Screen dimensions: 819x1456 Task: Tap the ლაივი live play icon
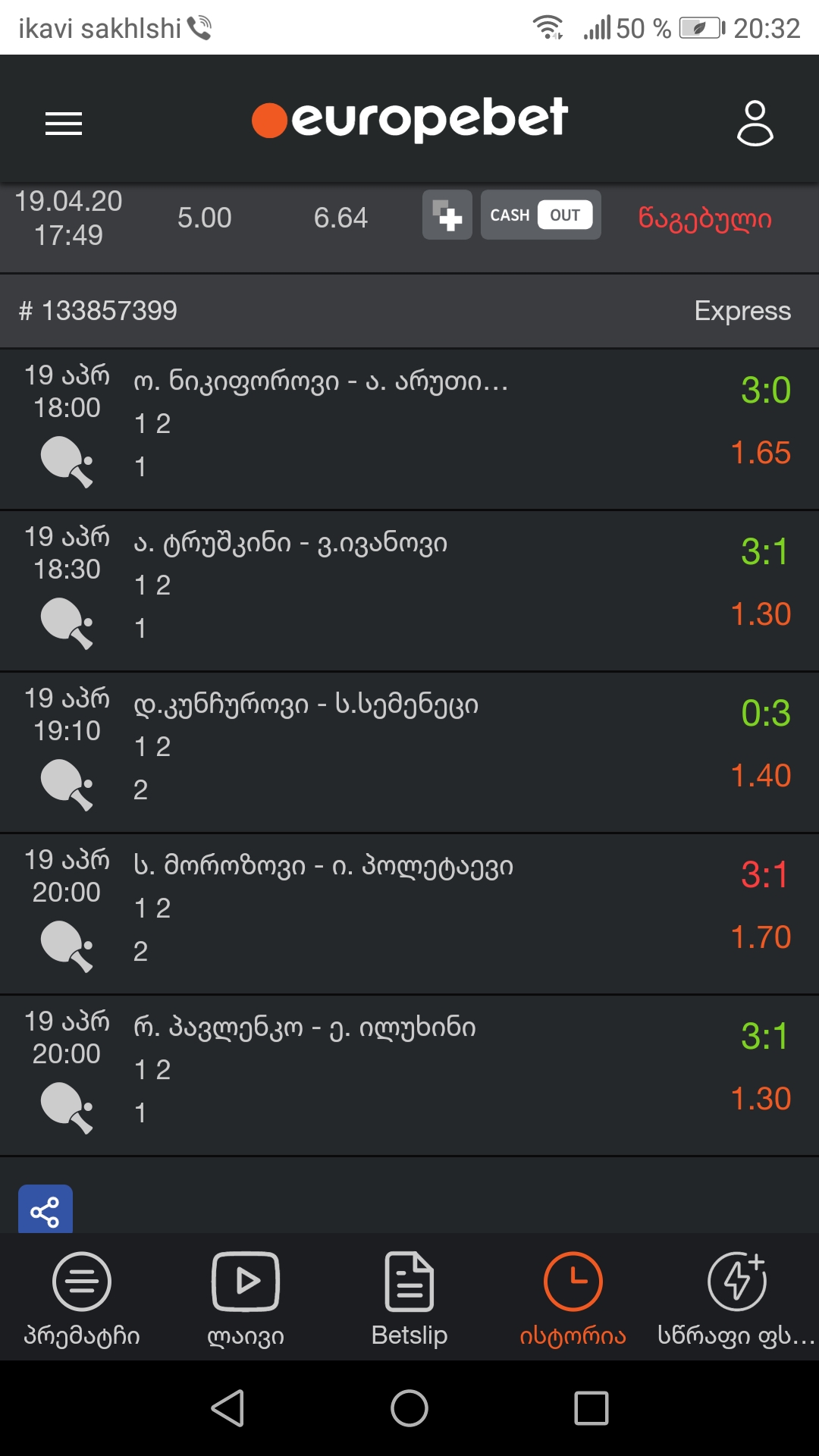pos(245,1284)
